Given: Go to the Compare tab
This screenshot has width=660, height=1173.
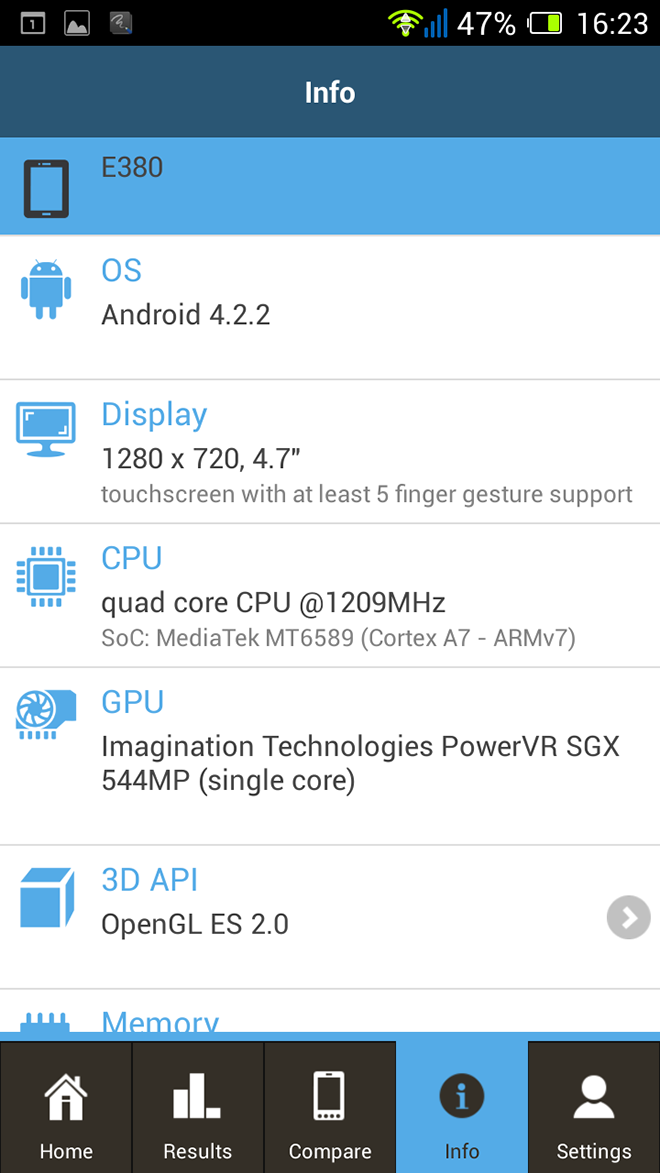Looking at the screenshot, I should [330, 1108].
